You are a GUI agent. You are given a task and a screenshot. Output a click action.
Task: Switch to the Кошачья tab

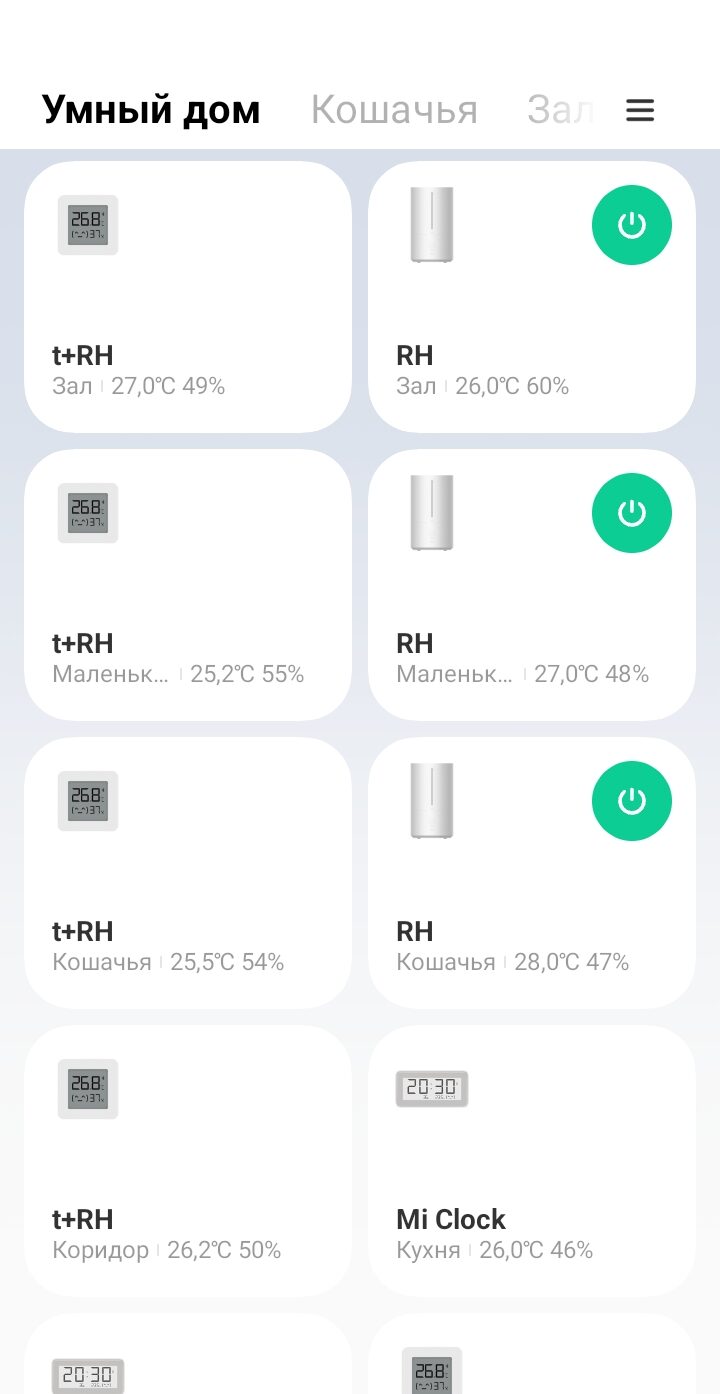[394, 110]
